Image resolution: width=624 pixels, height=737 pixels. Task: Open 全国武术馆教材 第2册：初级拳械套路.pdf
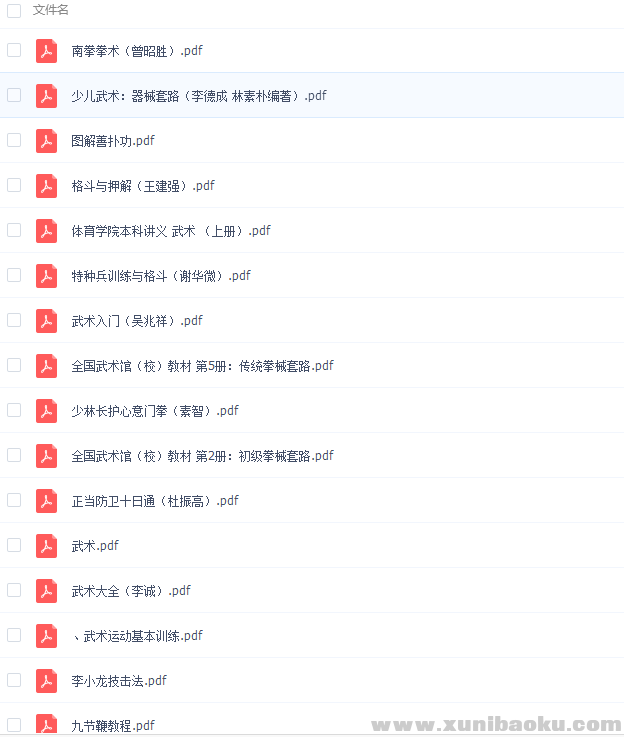click(202, 456)
